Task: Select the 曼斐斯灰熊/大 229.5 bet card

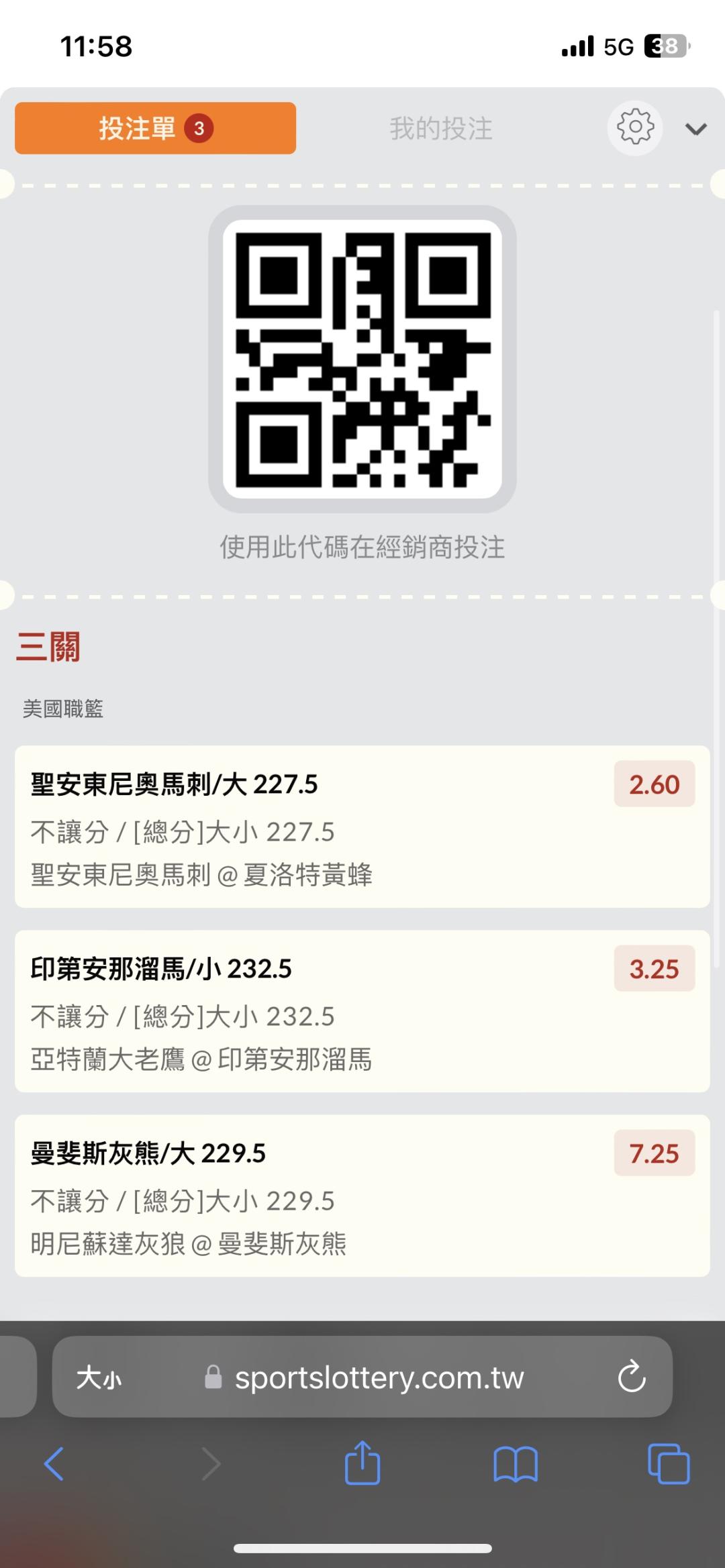Action: (362, 1196)
